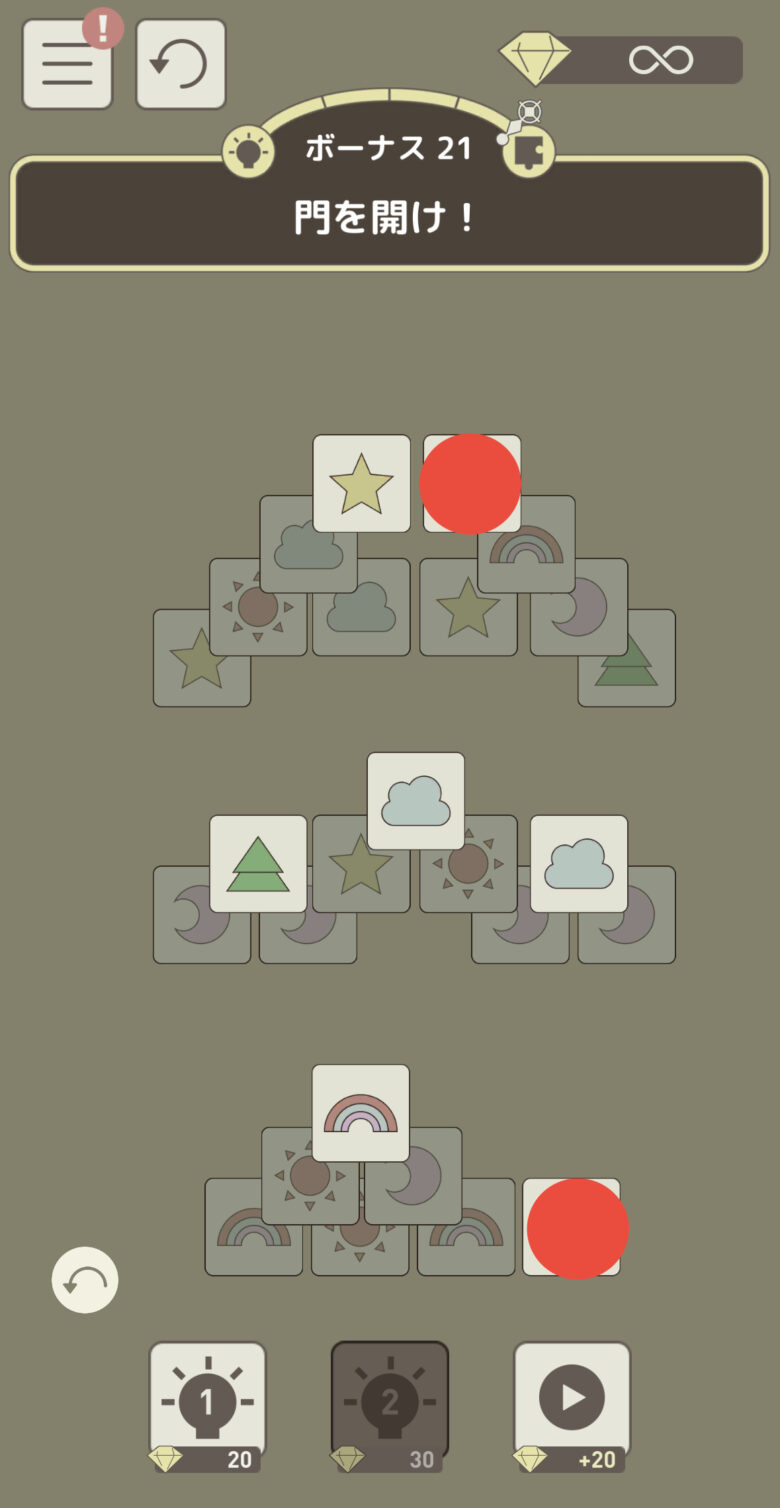Watch a video for +20 gems
Screen dimensions: 780x1508
click(x=572, y=1400)
